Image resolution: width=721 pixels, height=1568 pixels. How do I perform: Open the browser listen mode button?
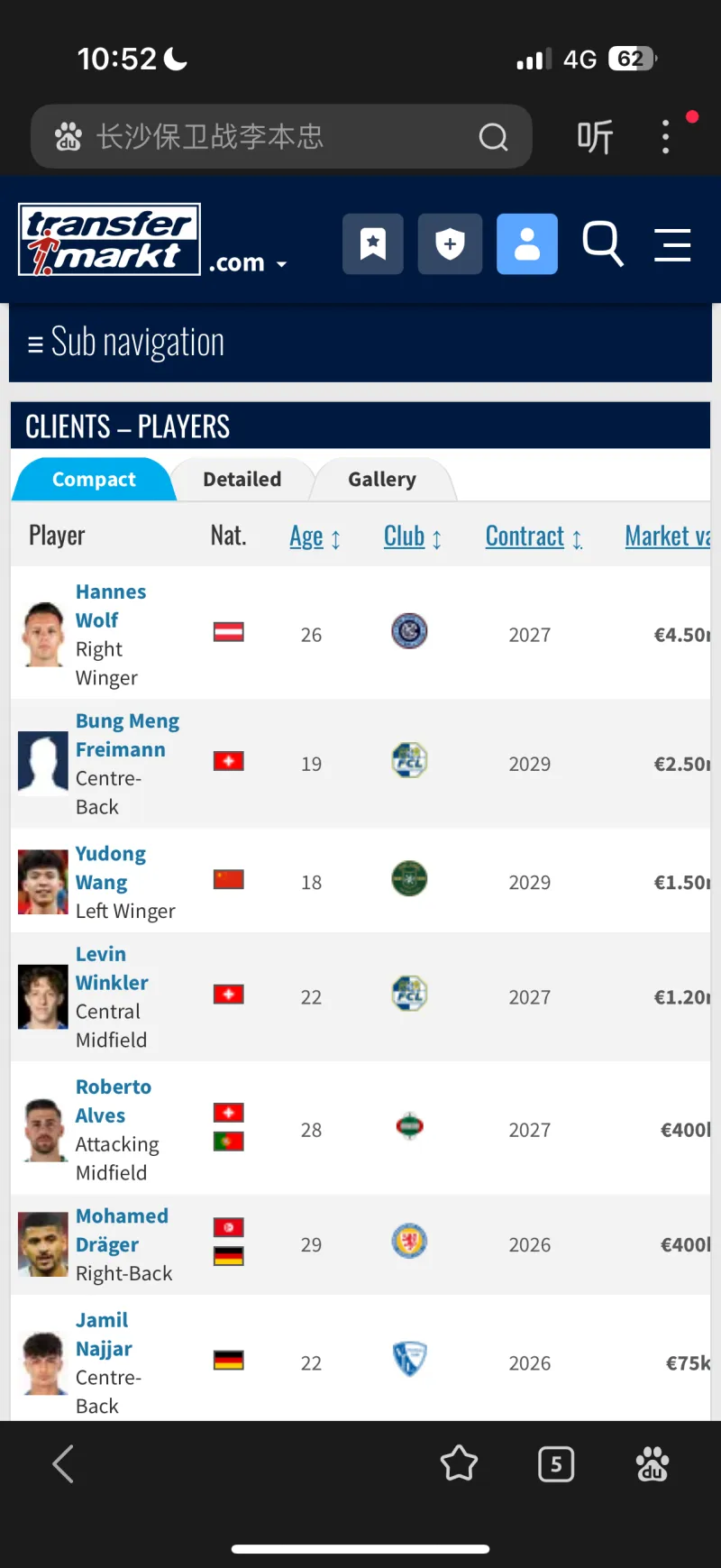595,137
